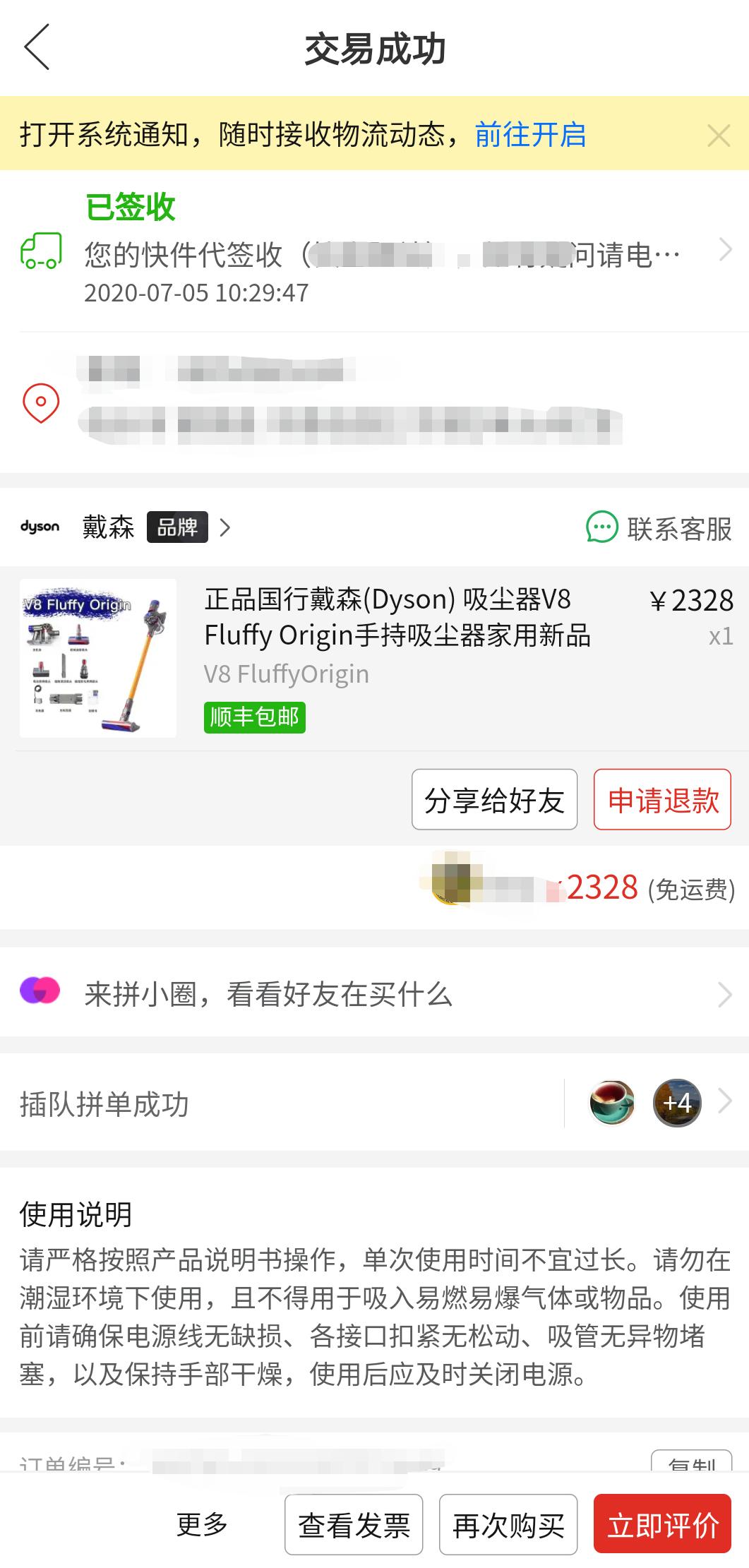Tap the 查看发票 invoice button
This screenshot has width=749, height=1568.
point(354,1524)
